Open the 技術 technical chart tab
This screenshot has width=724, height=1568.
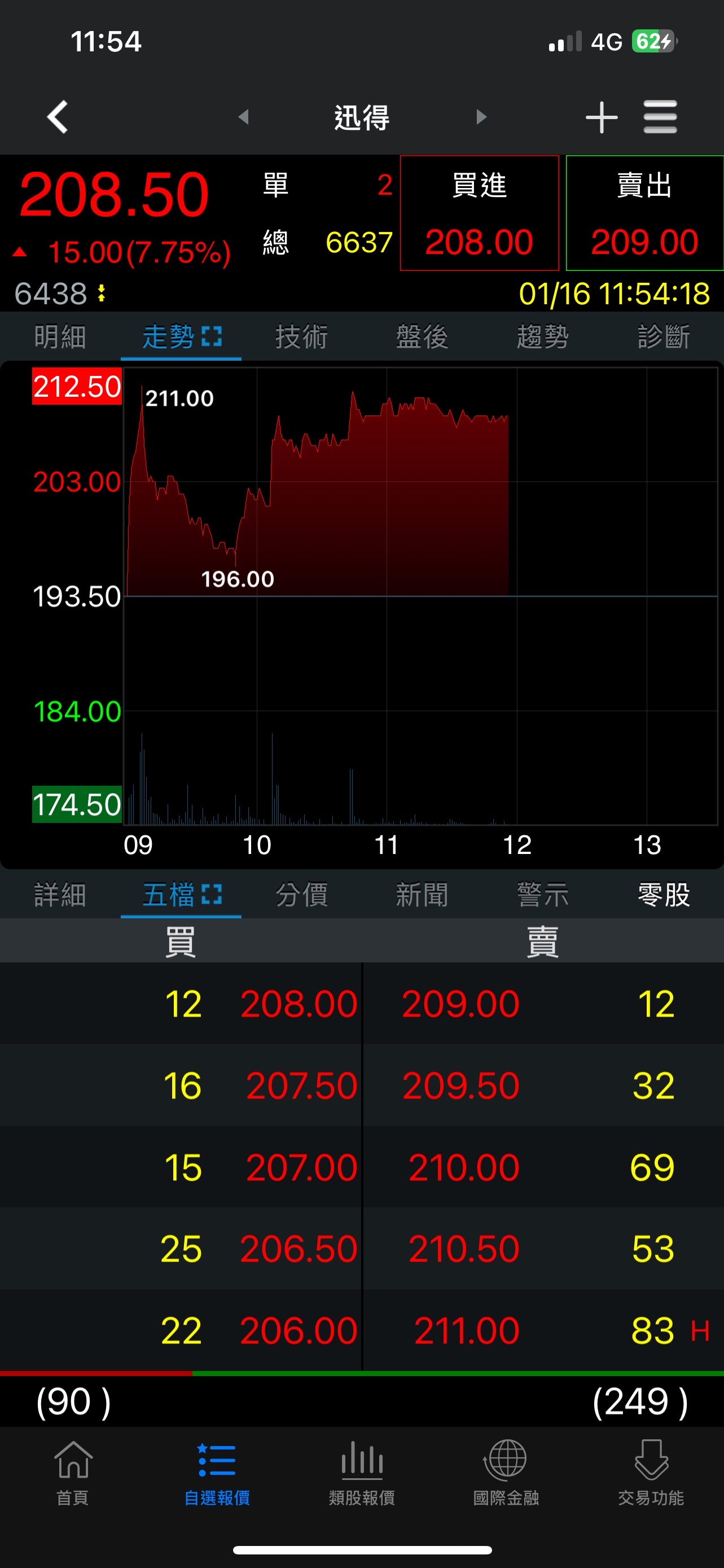301,336
